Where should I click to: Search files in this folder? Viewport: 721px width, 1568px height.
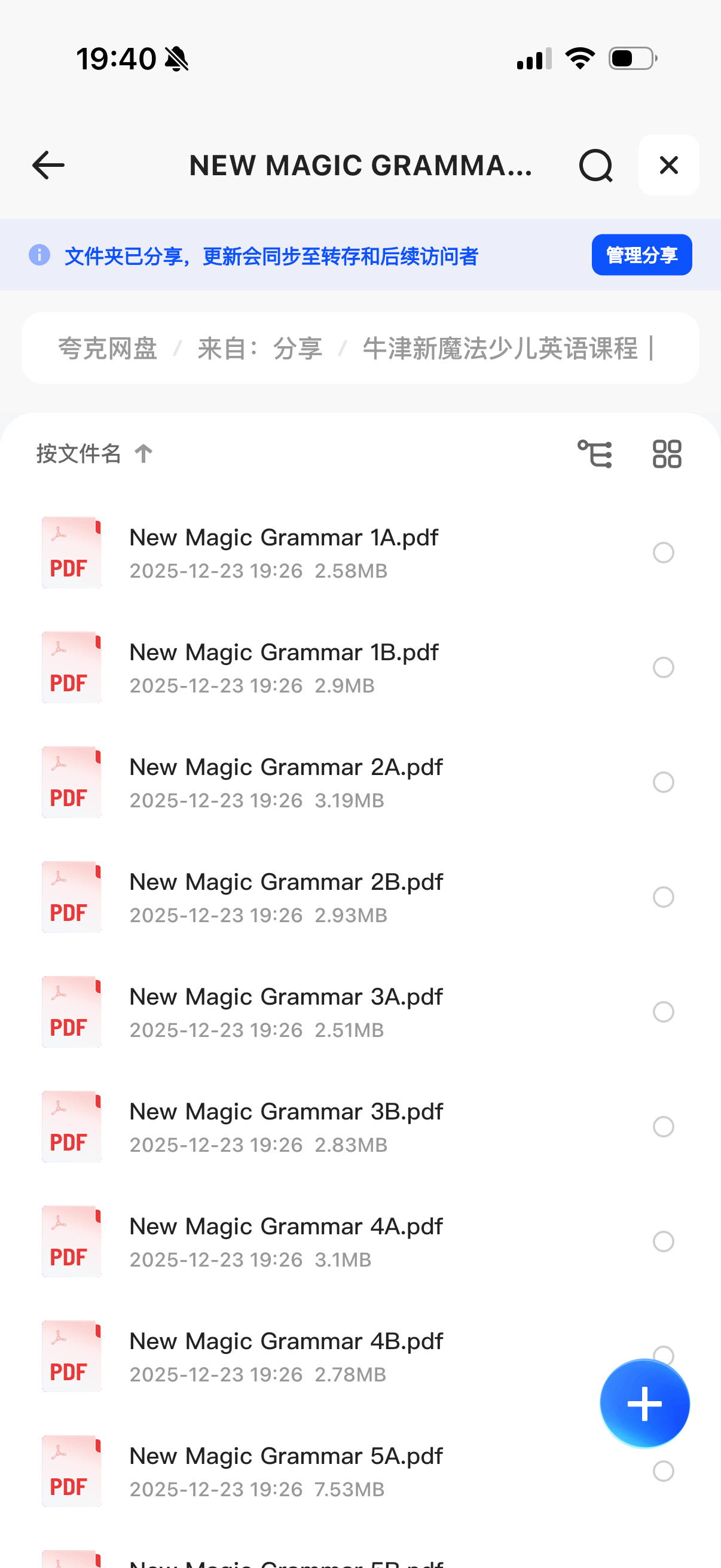(x=595, y=166)
